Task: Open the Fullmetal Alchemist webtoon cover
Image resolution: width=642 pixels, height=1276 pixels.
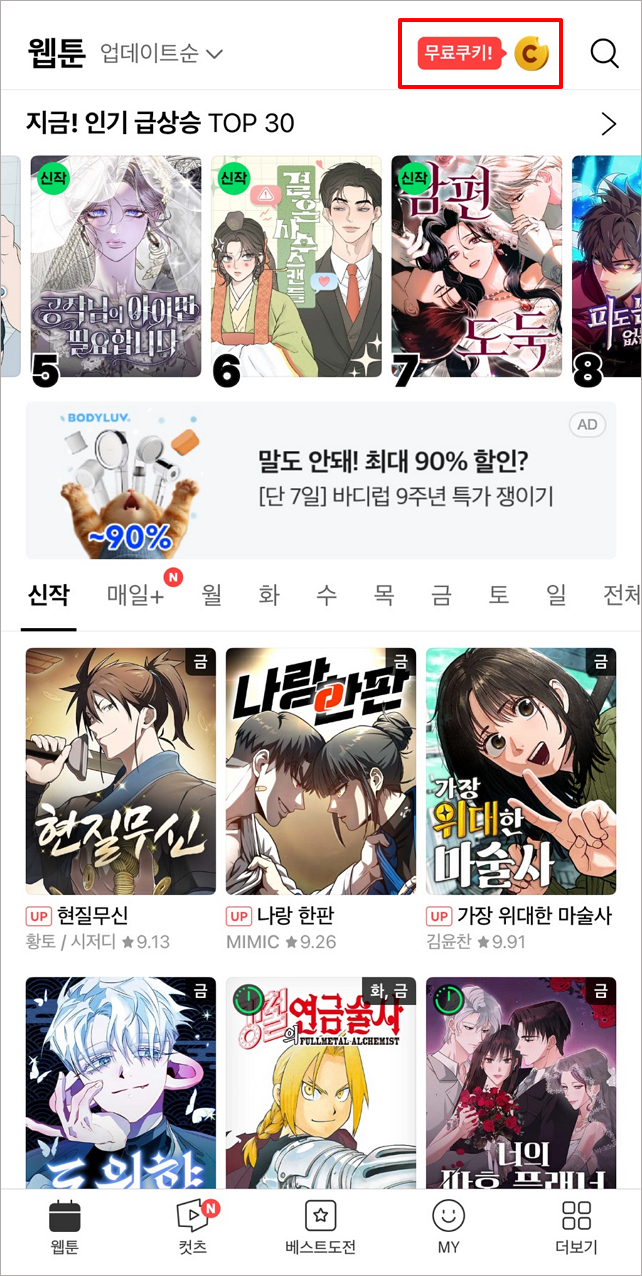Action: (320, 1080)
